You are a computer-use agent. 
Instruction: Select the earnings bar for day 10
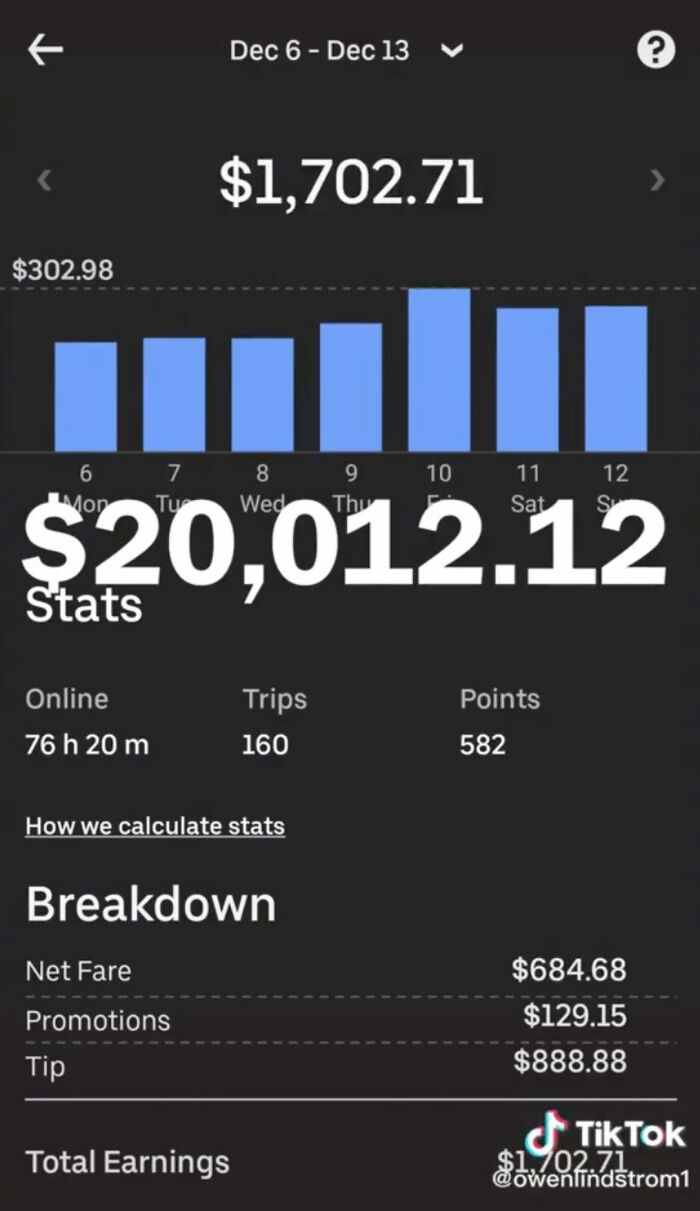[439, 370]
